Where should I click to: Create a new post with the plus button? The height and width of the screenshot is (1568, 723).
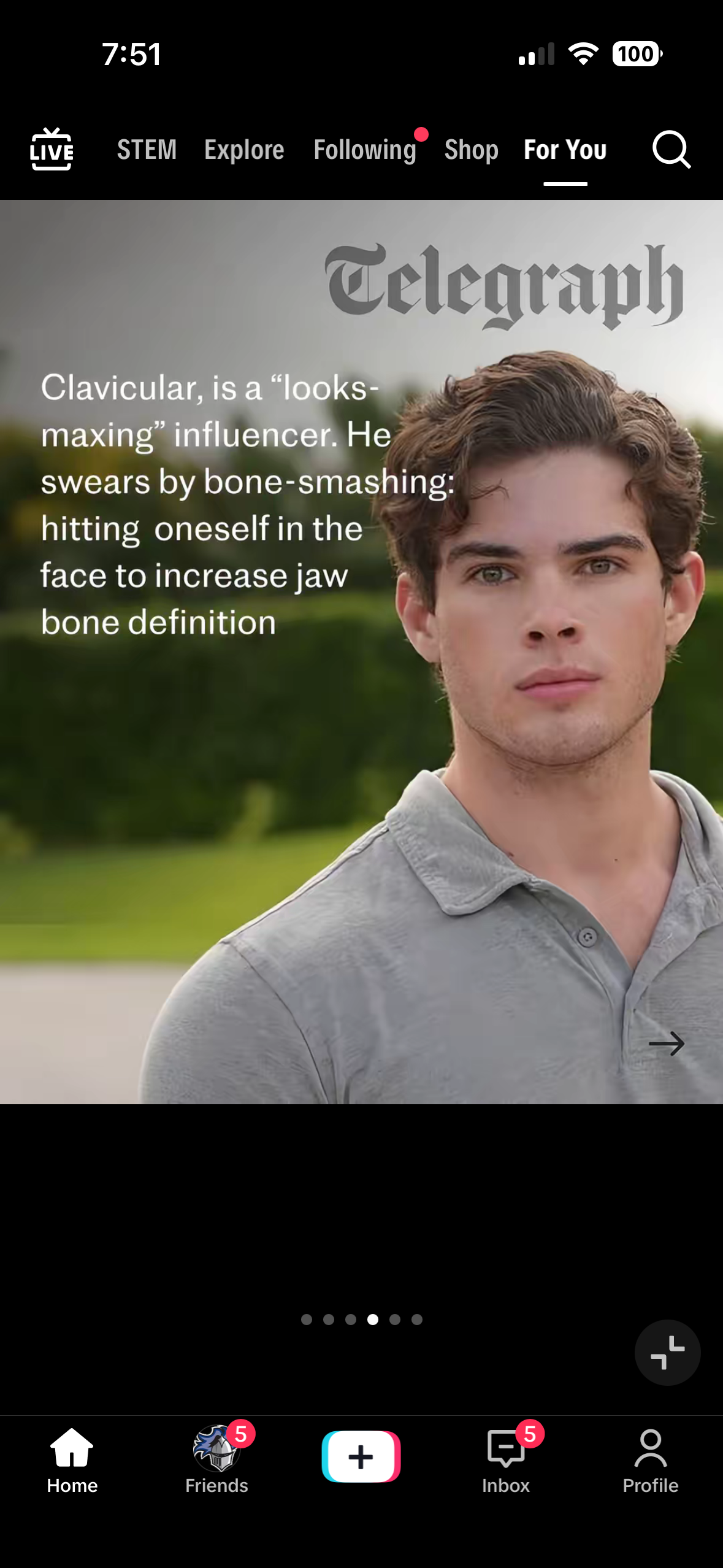click(x=361, y=1456)
